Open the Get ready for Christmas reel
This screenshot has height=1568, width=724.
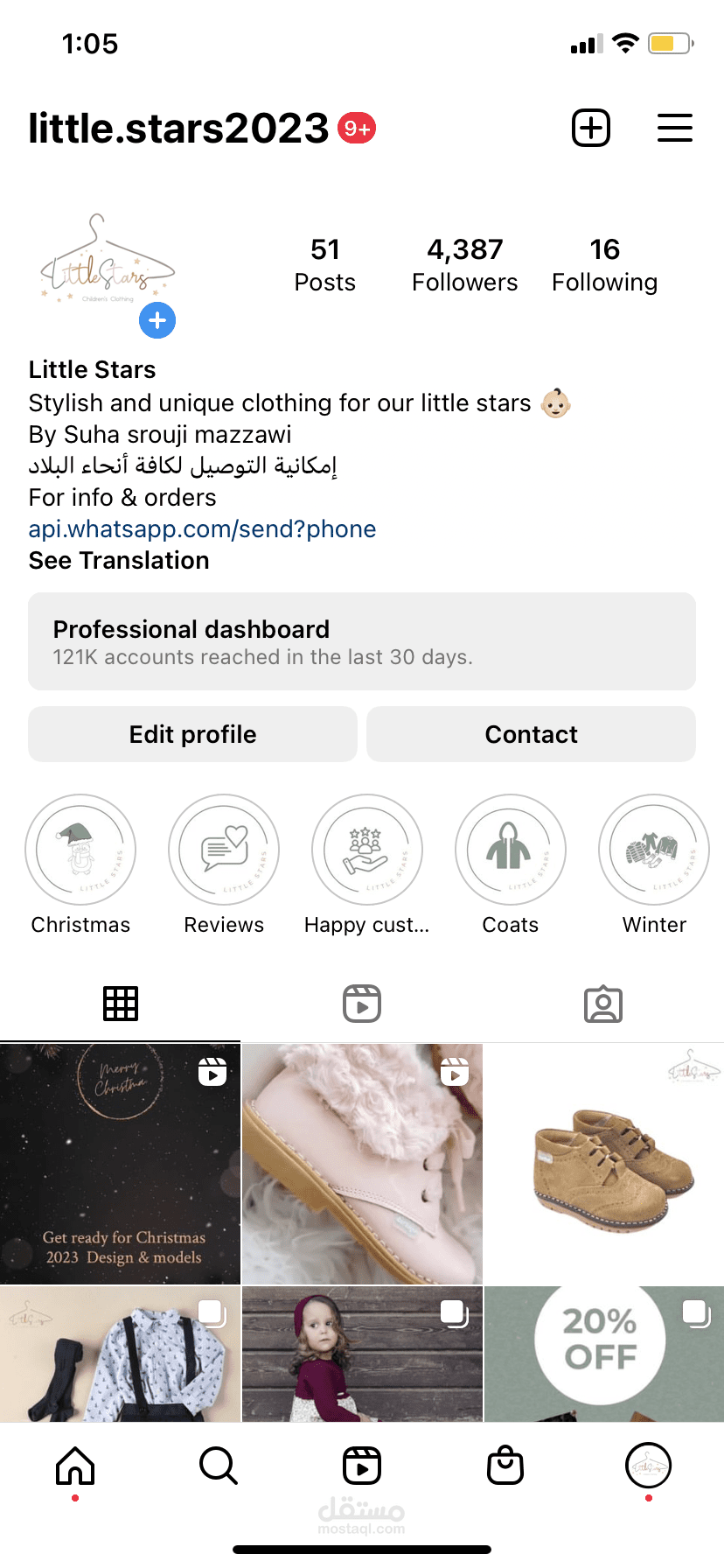click(x=120, y=1164)
